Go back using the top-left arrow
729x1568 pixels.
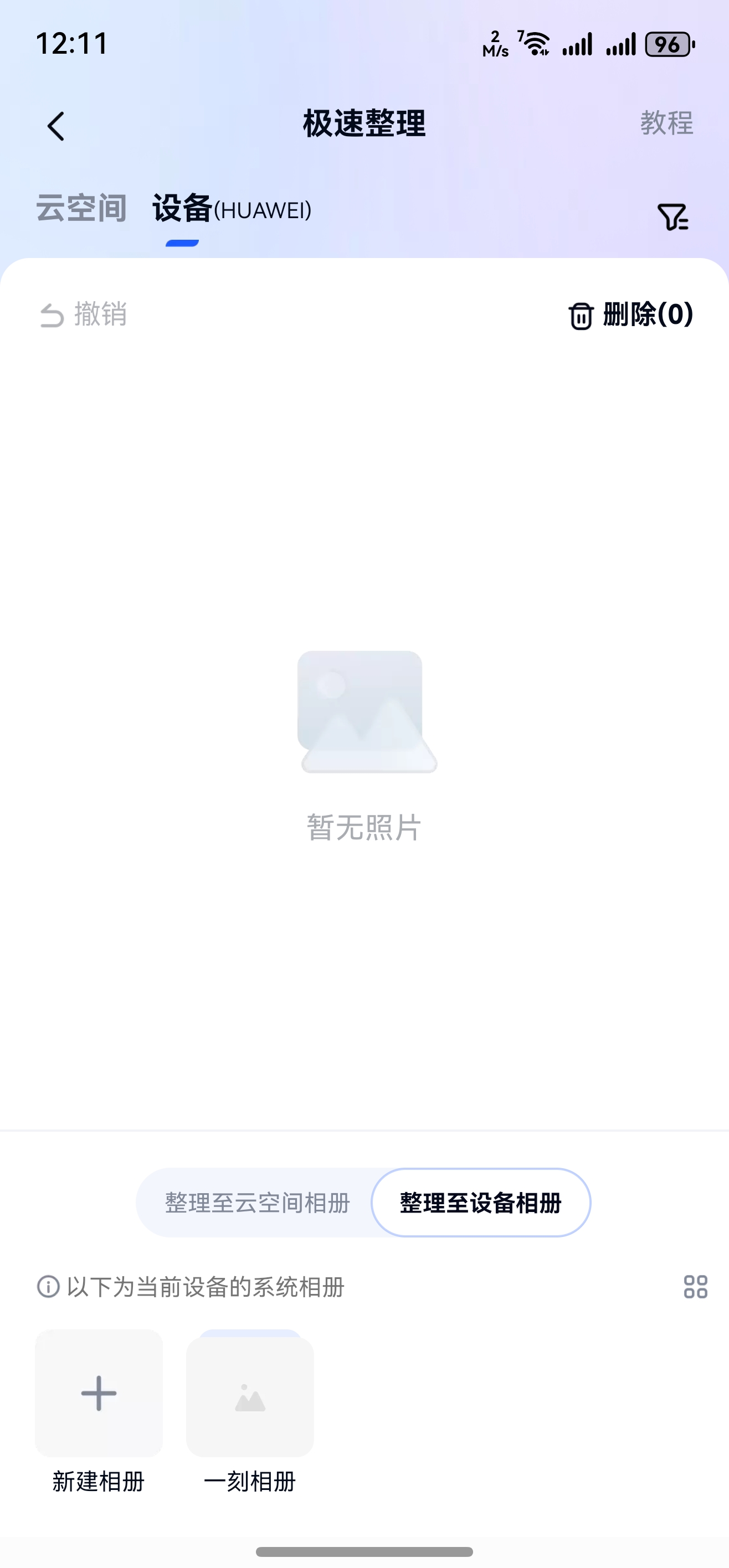[x=56, y=127]
